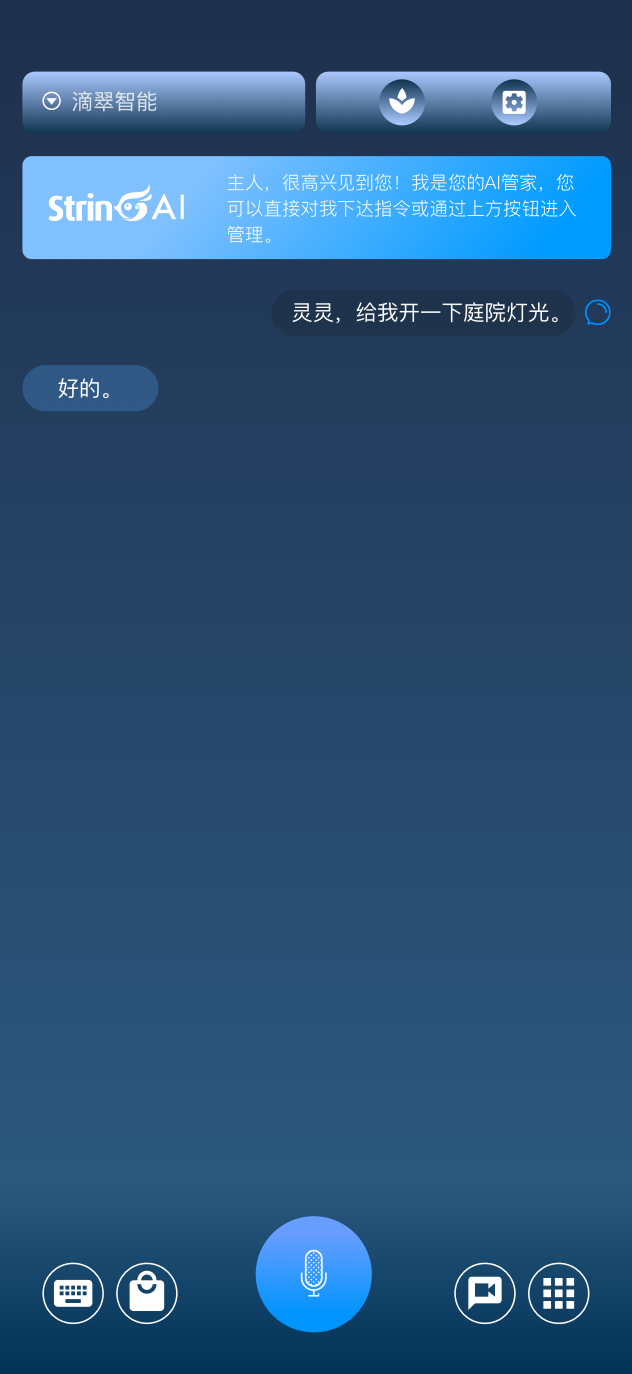Tap the speech bubble icon beside the message
The image size is (632, 1374).
[597, 313]
